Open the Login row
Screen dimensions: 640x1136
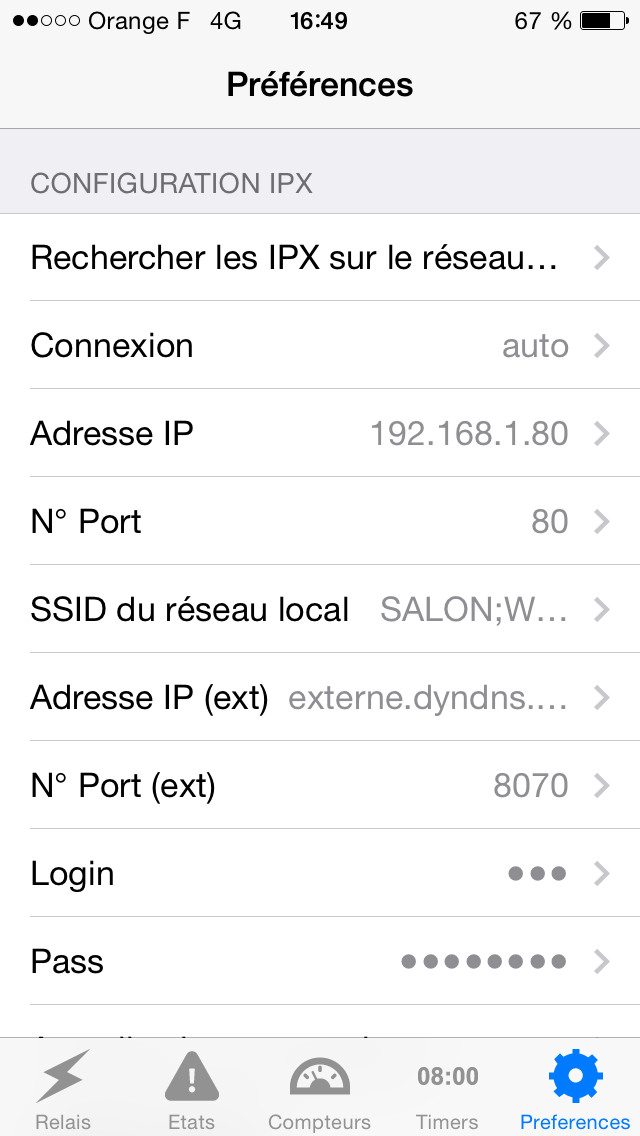[320, 873]
